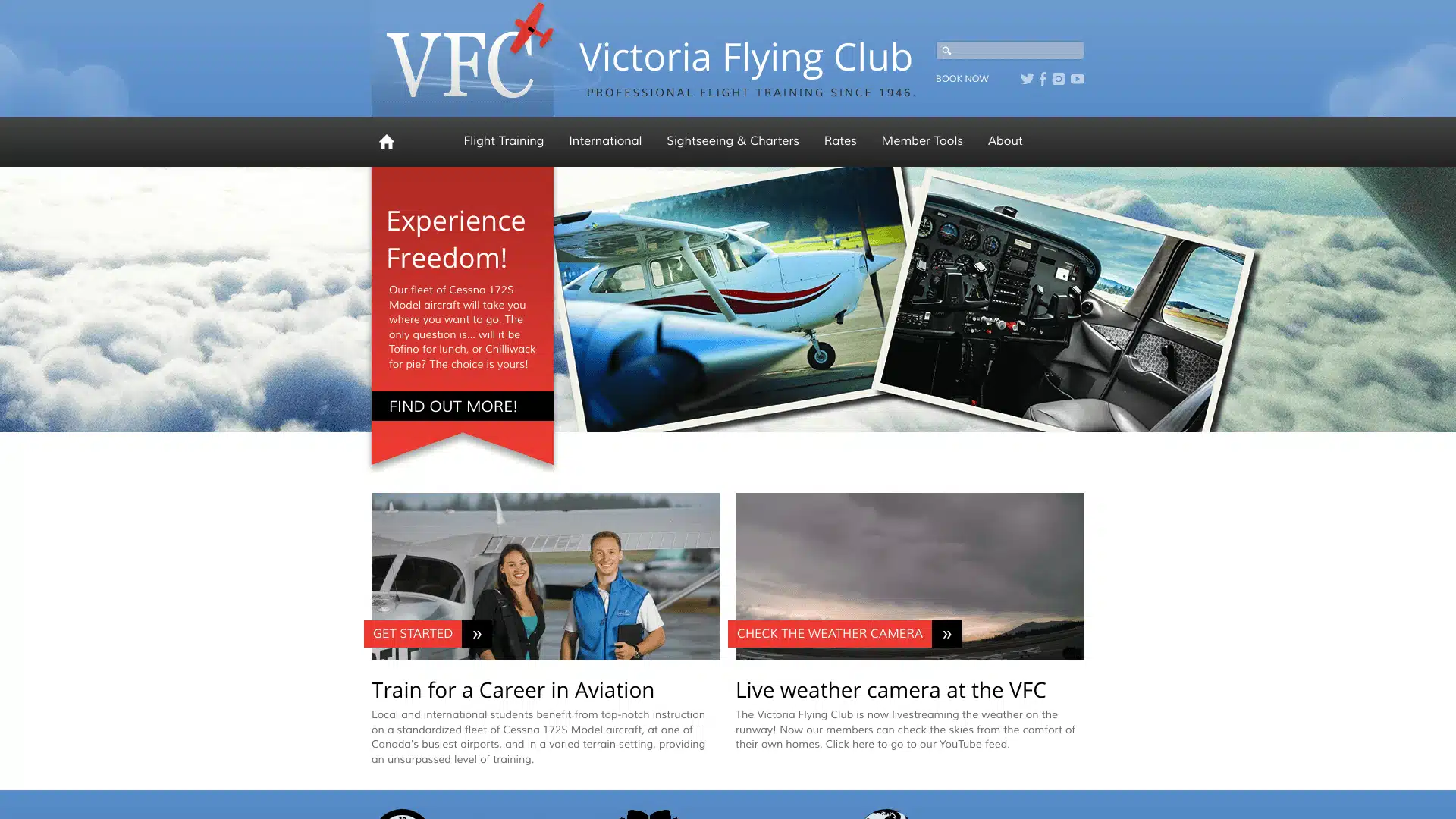Check the weather camera button

843,634
